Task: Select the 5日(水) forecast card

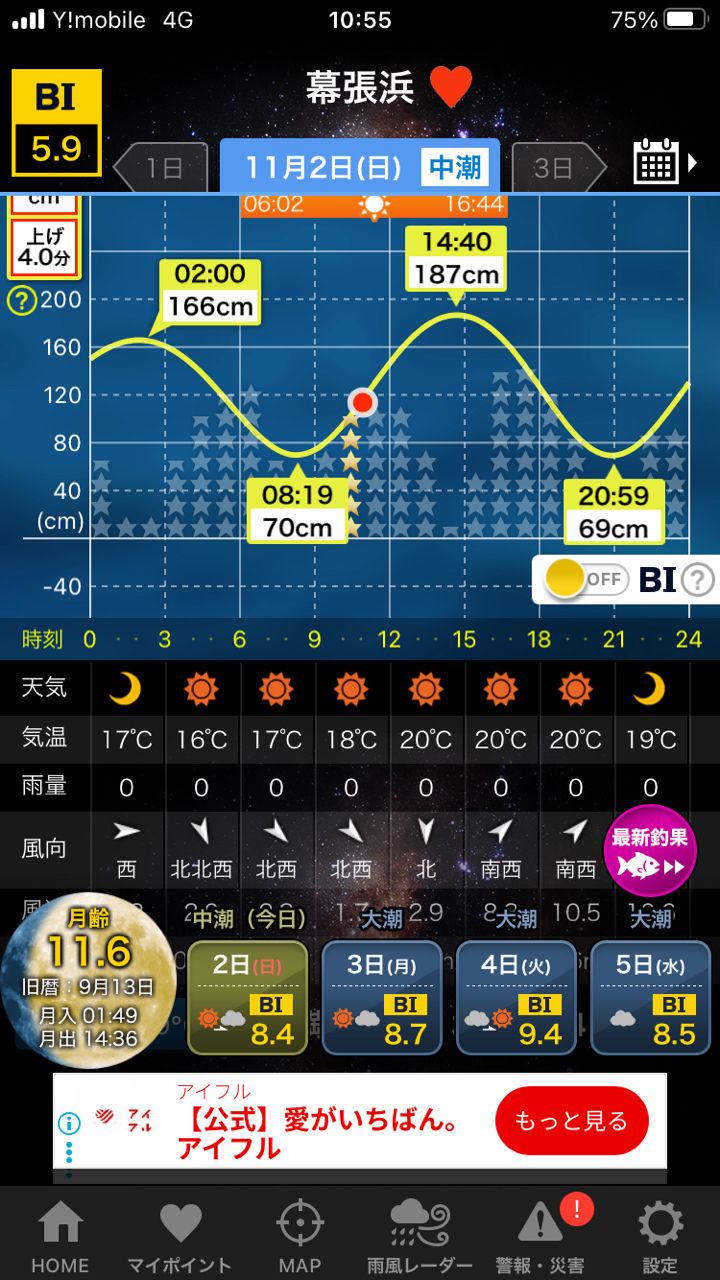Action: pyautogui.click(x=650, y=997)
